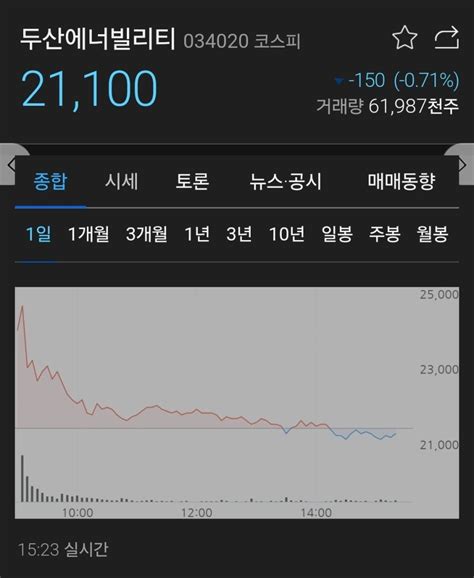The width and height of the screenshot is (474, 578).
Task: Add 두산에너빌리티 to favorites with the star
Action: click(405, 37)
